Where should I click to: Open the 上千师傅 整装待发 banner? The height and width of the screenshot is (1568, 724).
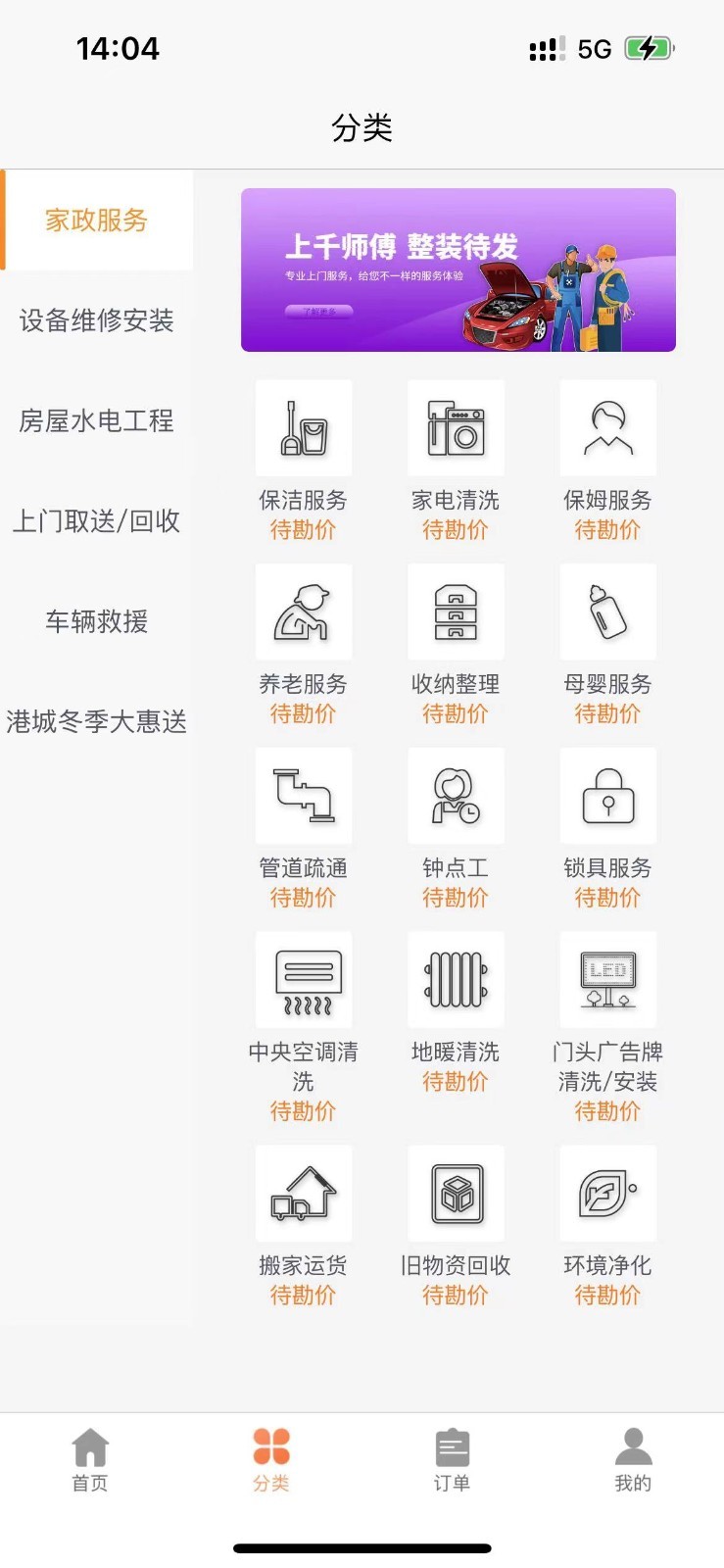click(458, 269)
